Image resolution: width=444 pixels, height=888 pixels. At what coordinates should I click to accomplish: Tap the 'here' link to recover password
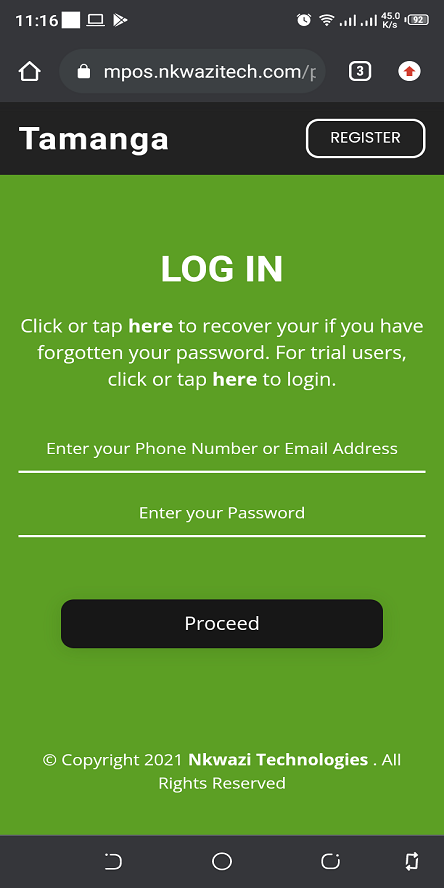[x=151, y=326]
